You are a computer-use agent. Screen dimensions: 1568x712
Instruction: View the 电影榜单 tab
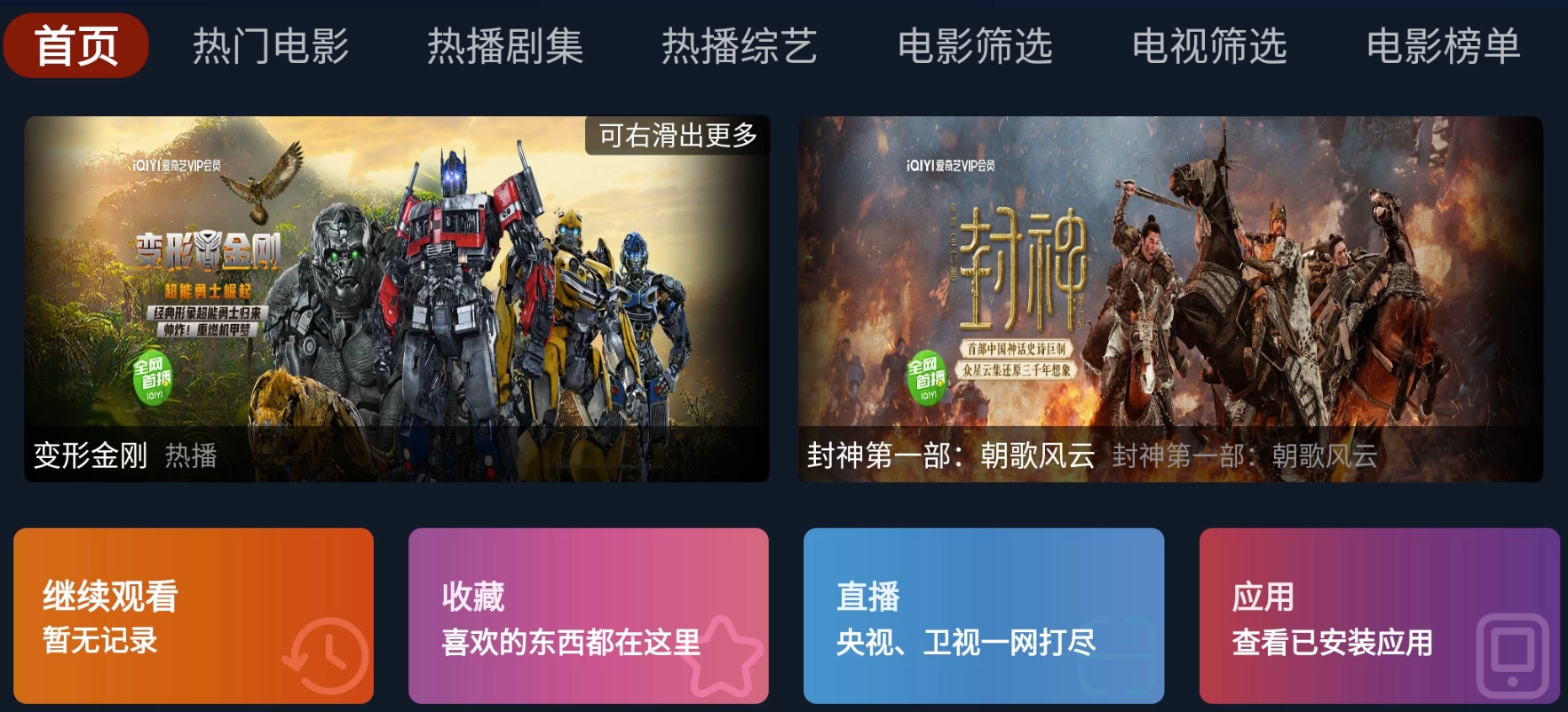pyautogui.click(x=1443, y=46)
